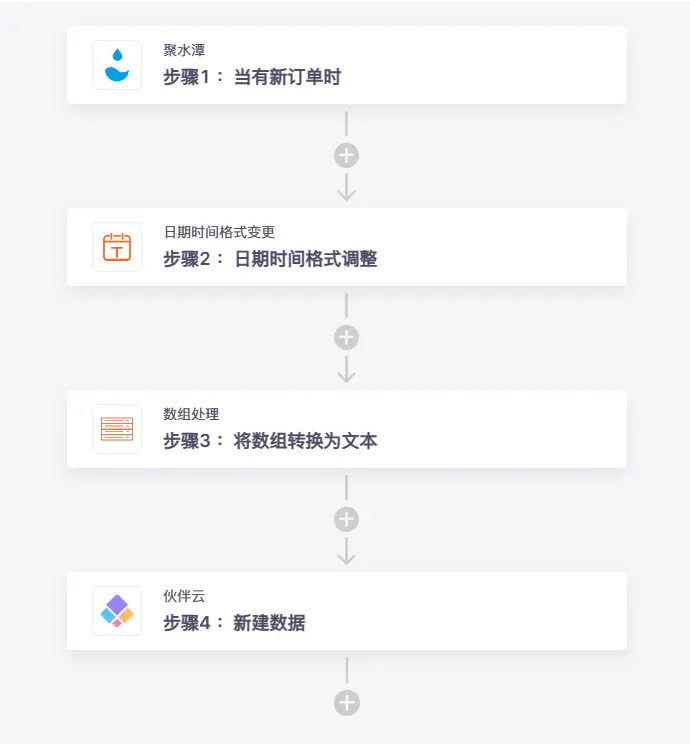Image resolution: width=690 pixels, height=744 pixels.
Task: Append a new step after 新建数据
Action: (x=346, y=703)
